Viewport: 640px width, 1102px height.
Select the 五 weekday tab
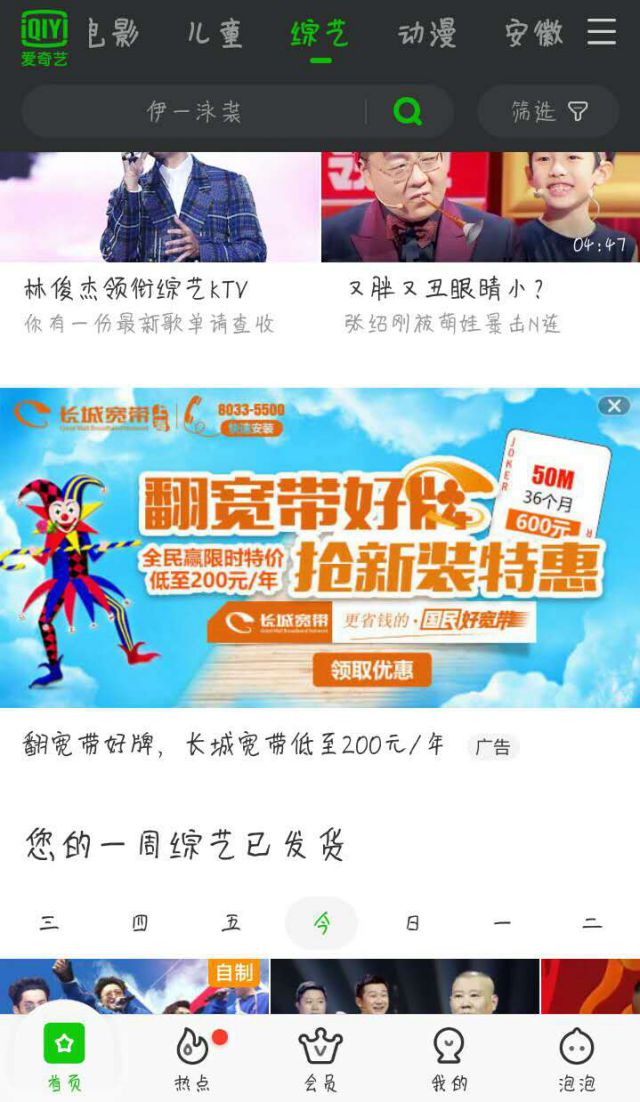(231, 924)
